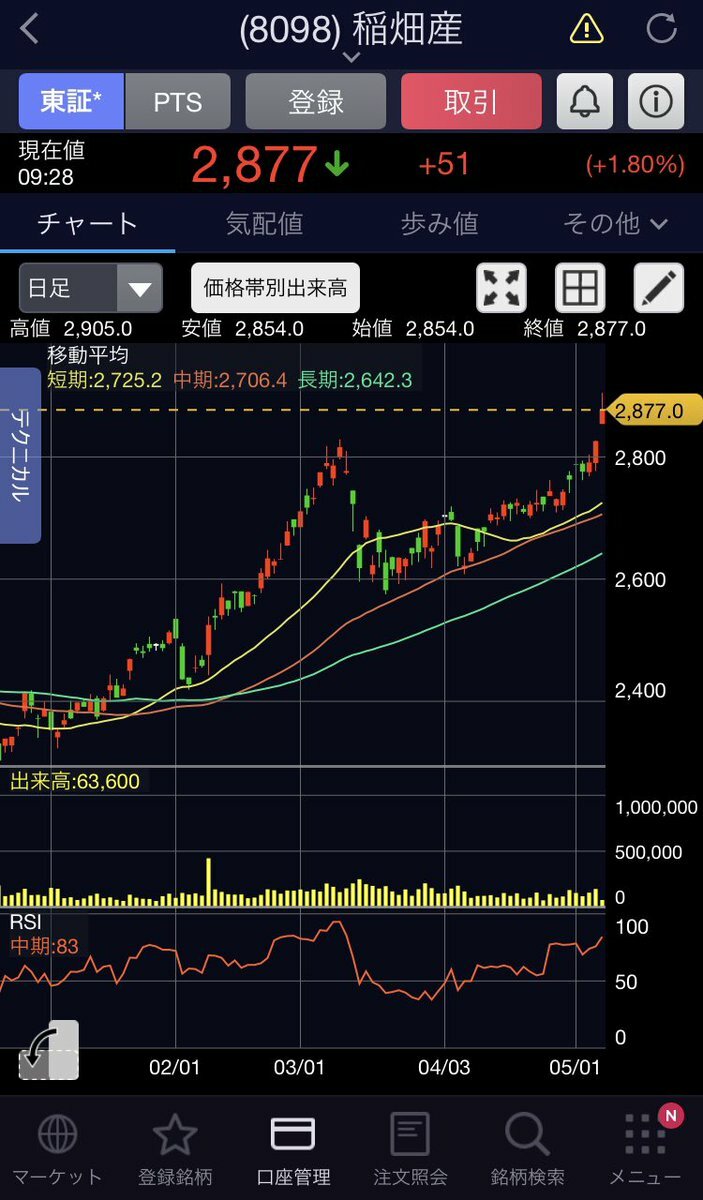Go back using the top-left arrow

pyautogui.click(x=30, y=29)
